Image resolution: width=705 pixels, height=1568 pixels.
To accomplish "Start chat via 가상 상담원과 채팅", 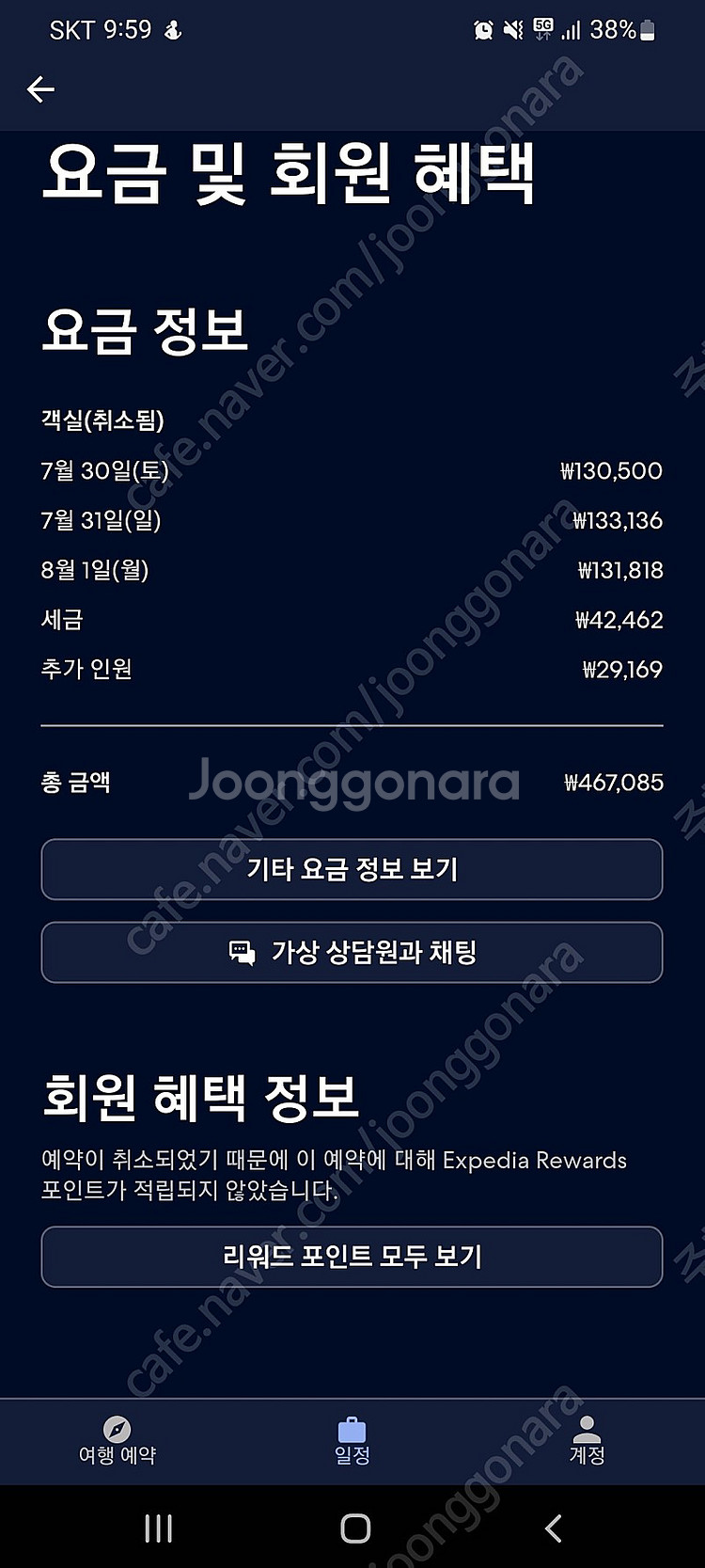I will pyautogui.click(x=352, y=952).
